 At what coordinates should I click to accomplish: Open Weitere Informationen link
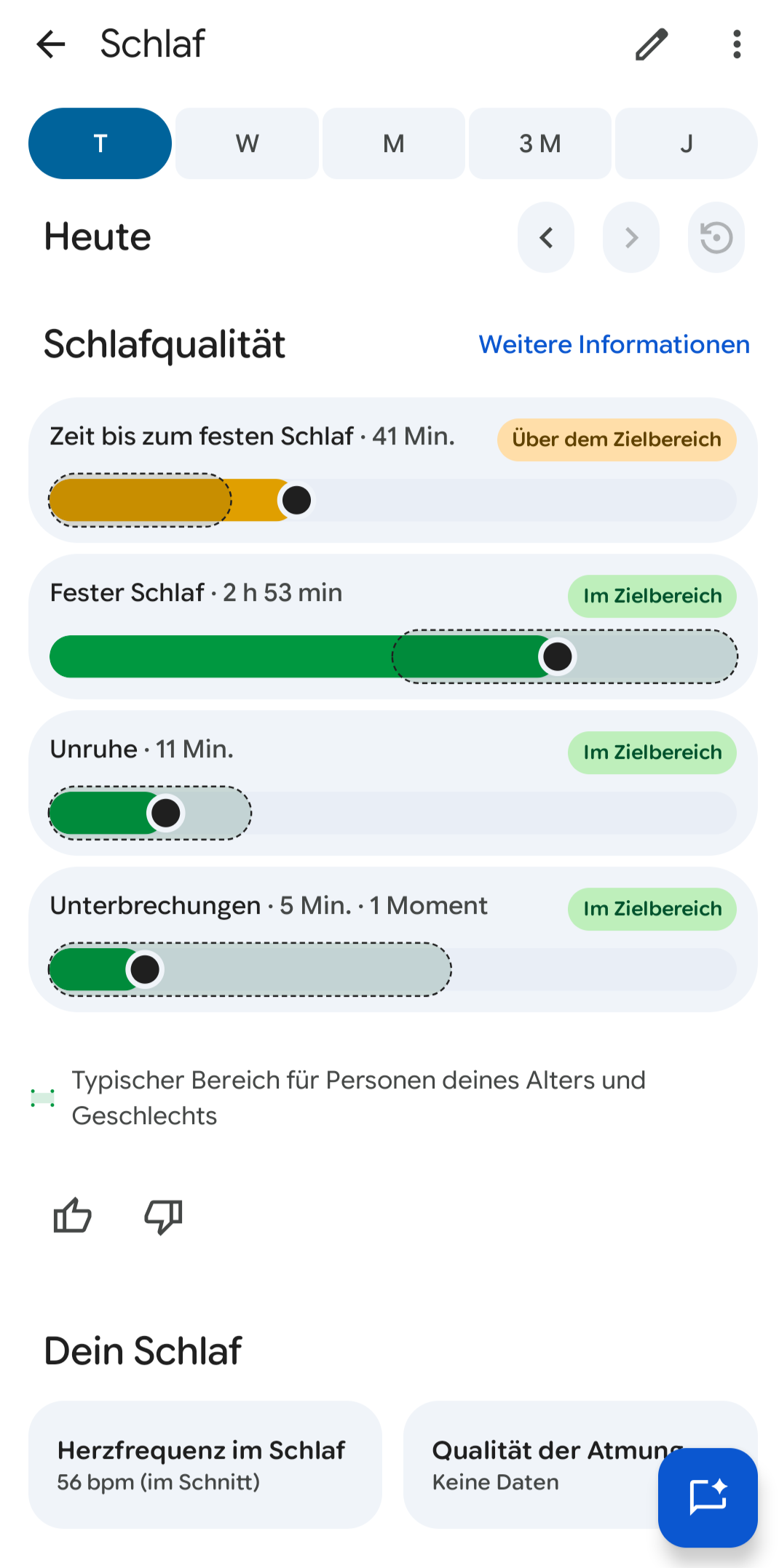pos(614,344)
